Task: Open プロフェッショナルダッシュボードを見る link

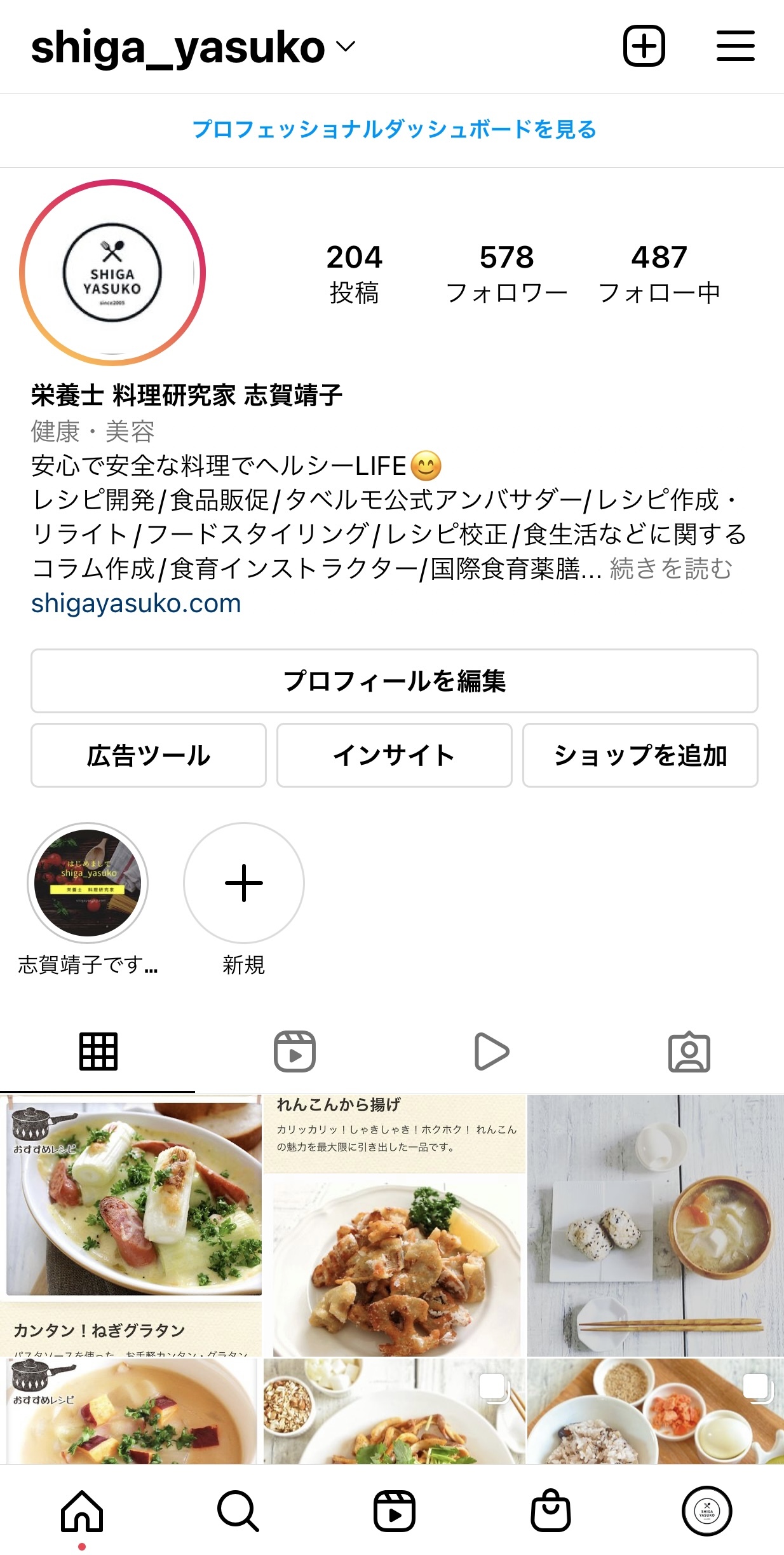Action: pyautogui.click(x=394, y=130)
